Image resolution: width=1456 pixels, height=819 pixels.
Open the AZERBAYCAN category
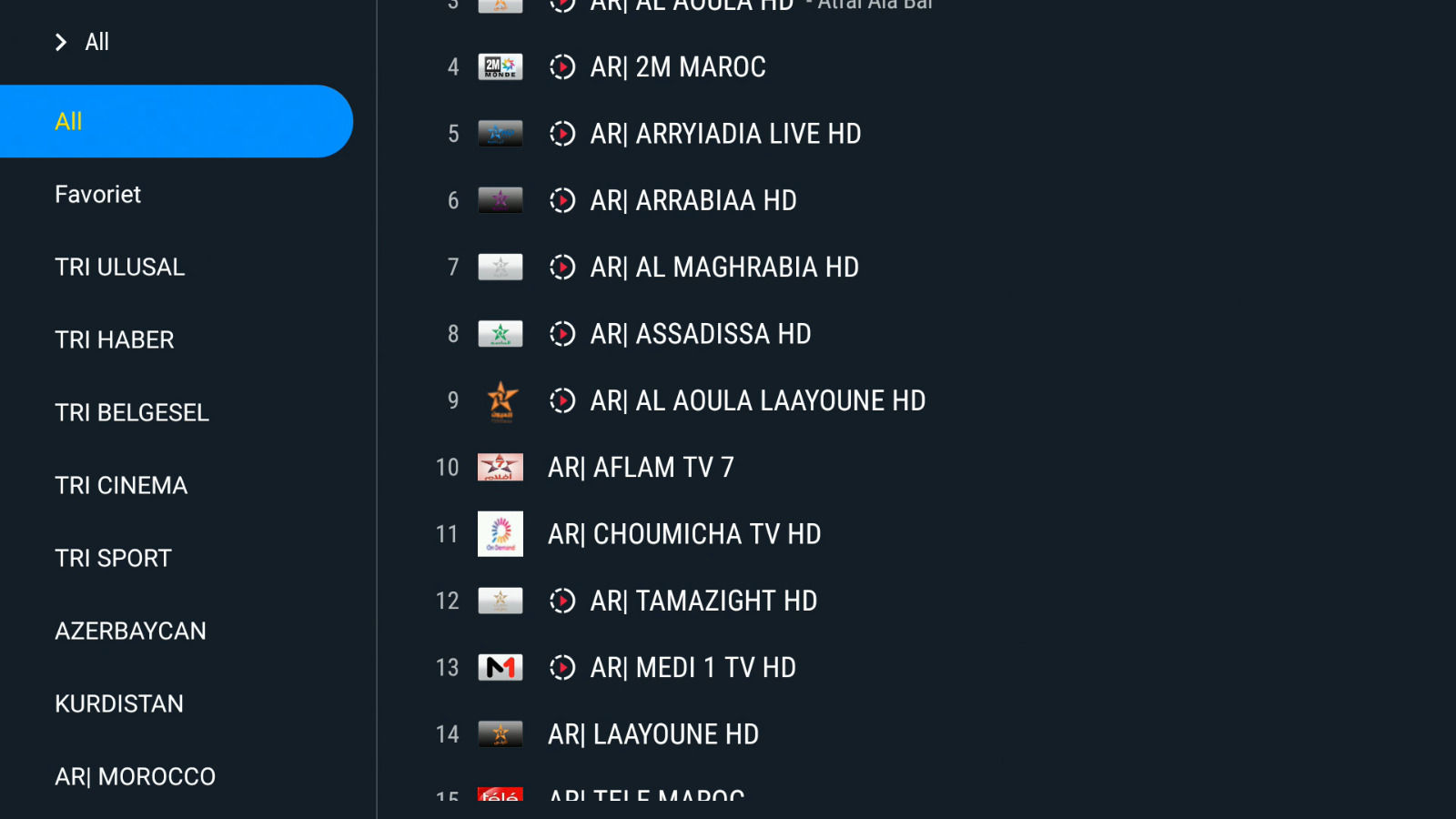[130, 632]
